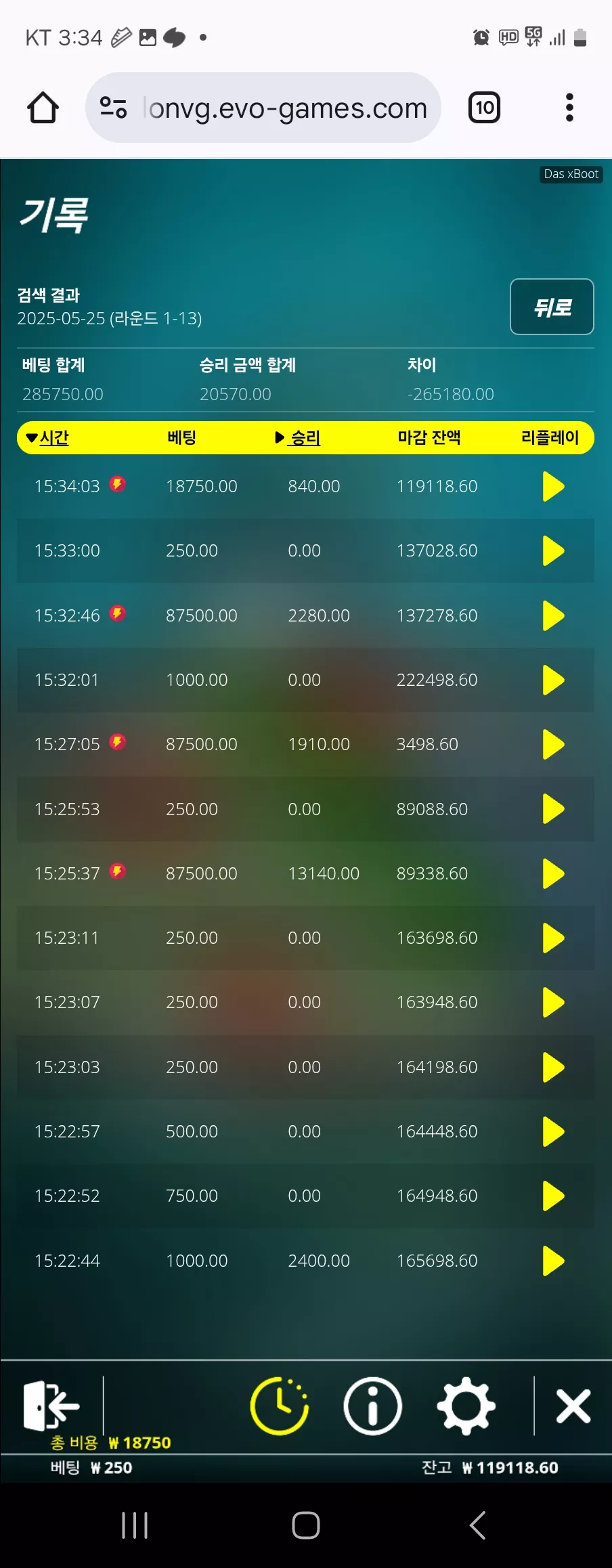Sort records by 시간 column
Screen dimensions: 612x1568
(x=47, y=437)
